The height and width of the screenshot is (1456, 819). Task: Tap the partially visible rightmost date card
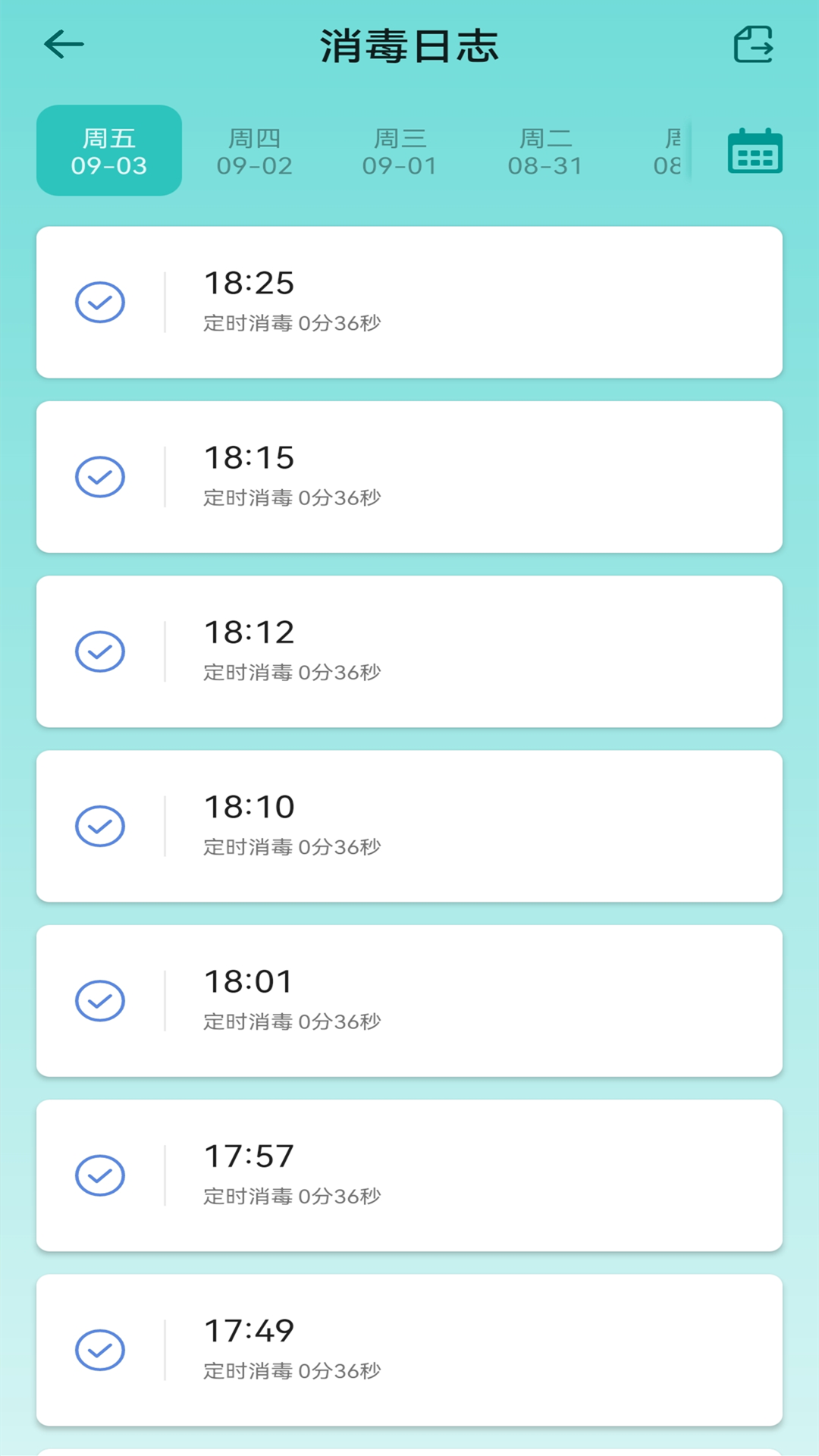click(x=675, y=150)
